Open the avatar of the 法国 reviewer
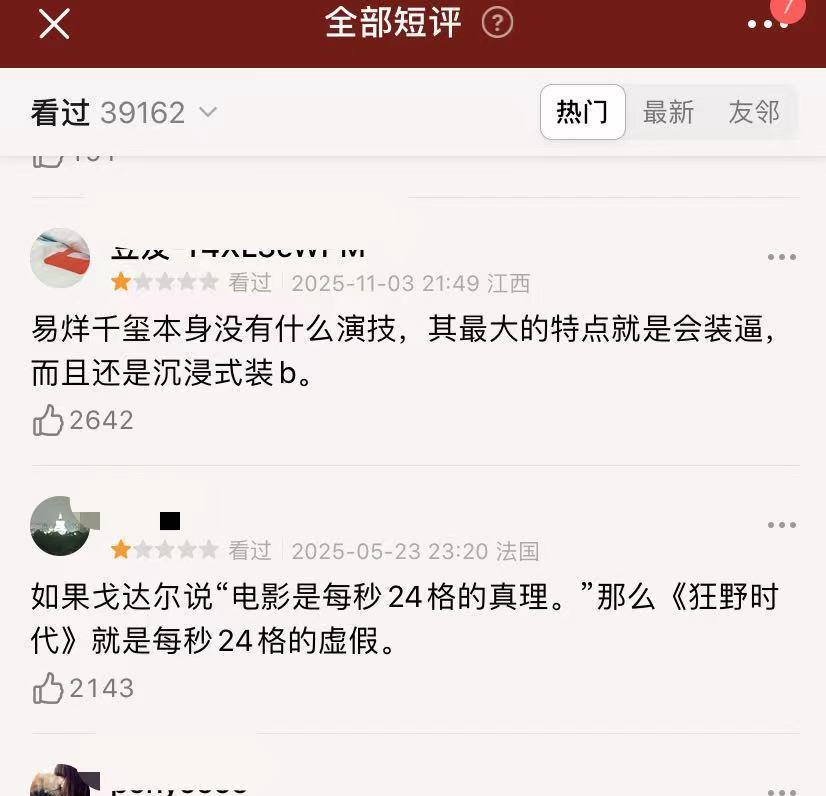 click(x=60, y=526)
